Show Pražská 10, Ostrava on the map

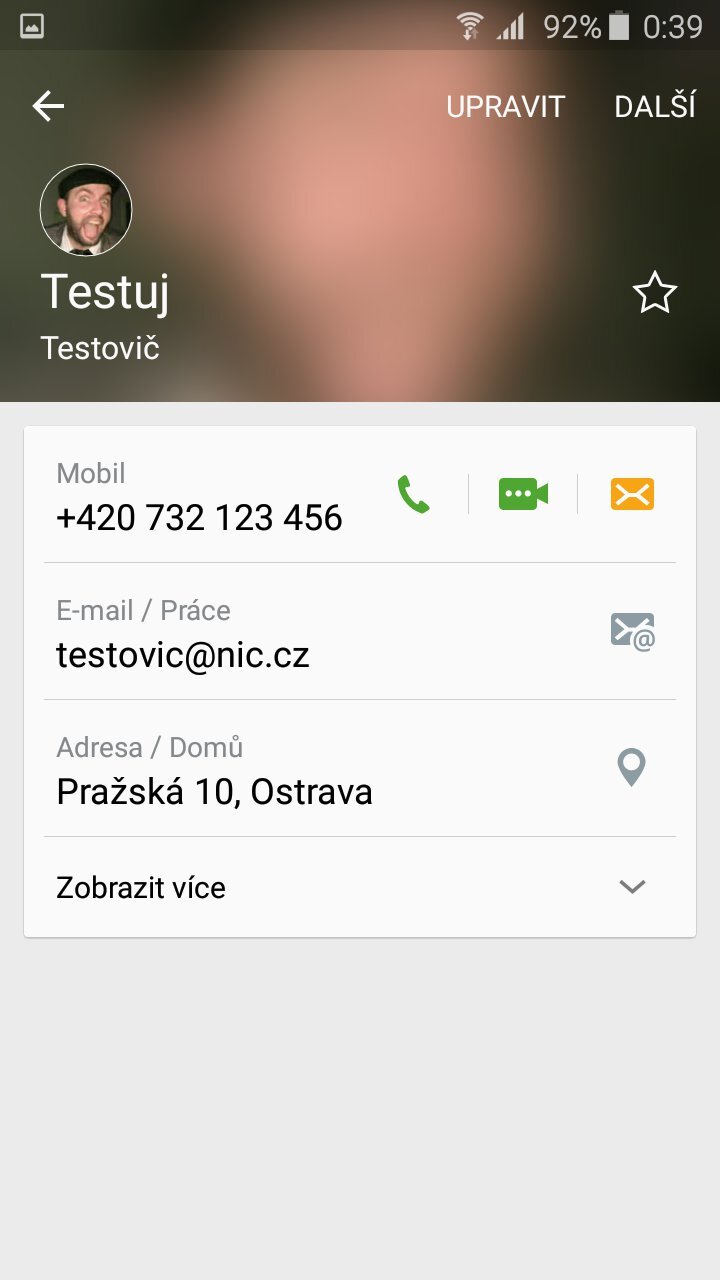[x=631, y=768]
